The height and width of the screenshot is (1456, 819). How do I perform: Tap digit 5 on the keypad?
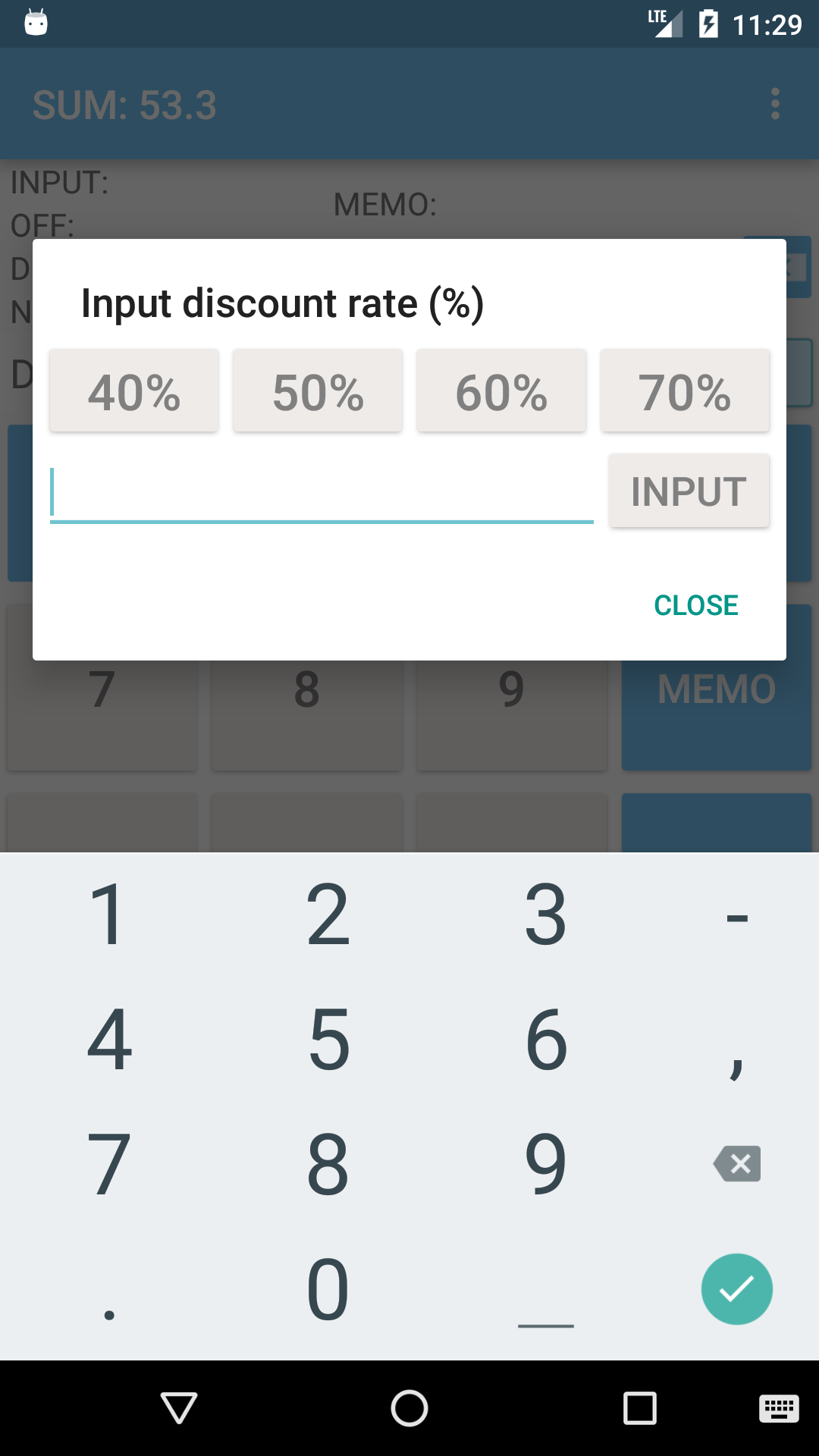click(x=328, y=1040)
